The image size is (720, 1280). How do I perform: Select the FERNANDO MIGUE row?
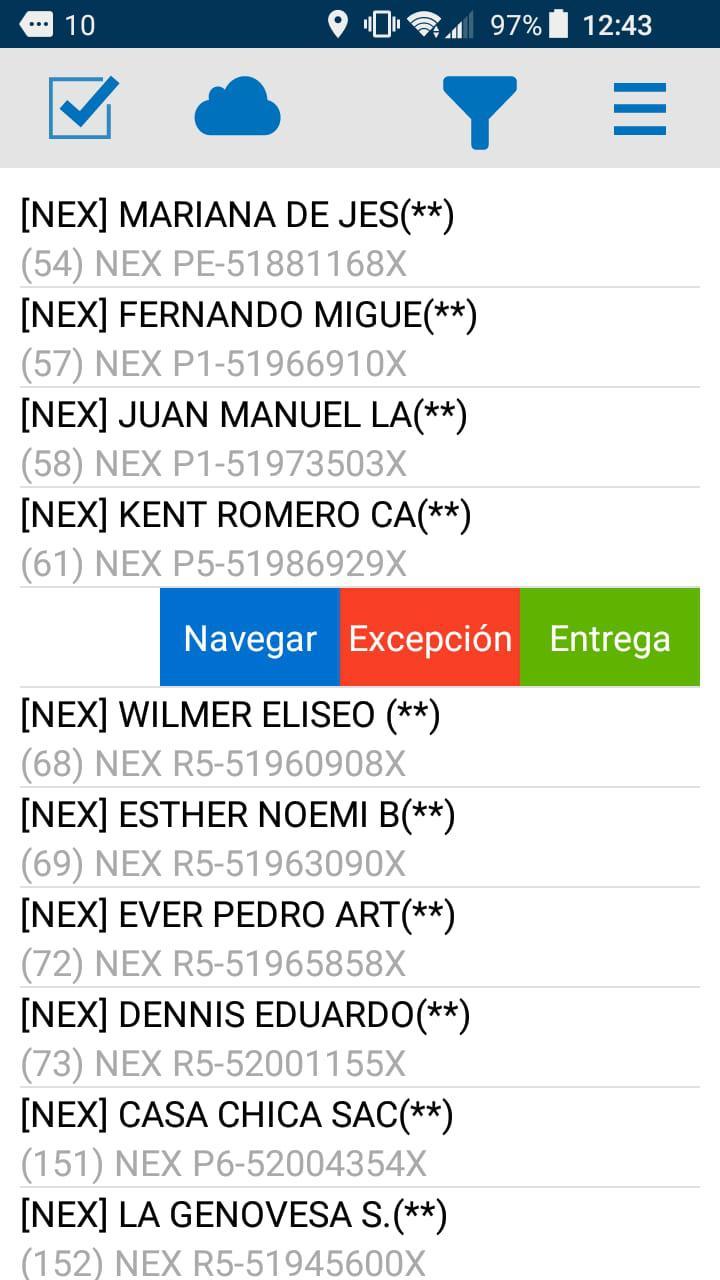(360, 338)
